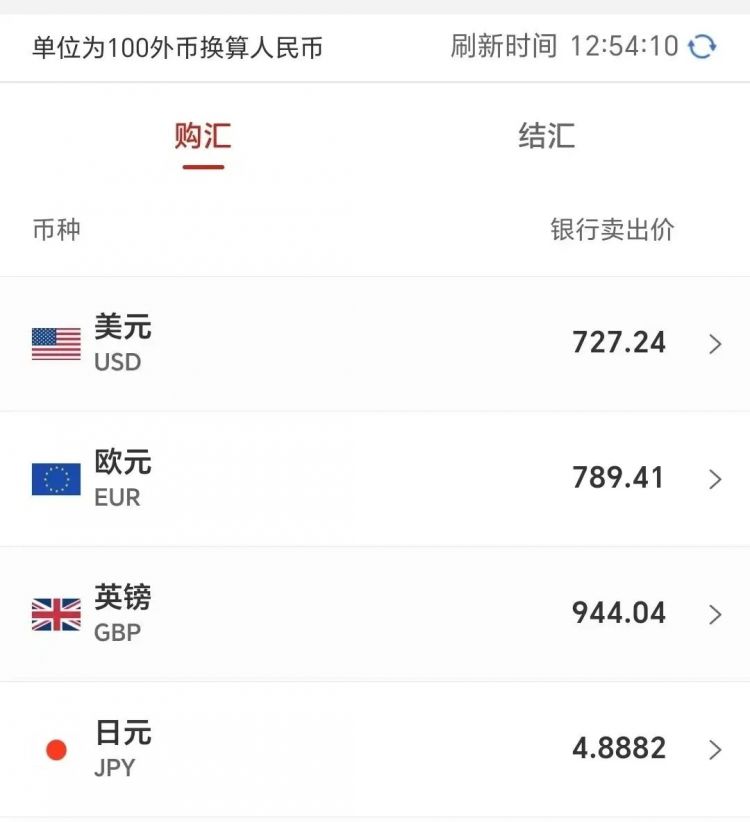
Task: Tap the EUR currency row
Action: click(x=375, y=478)
